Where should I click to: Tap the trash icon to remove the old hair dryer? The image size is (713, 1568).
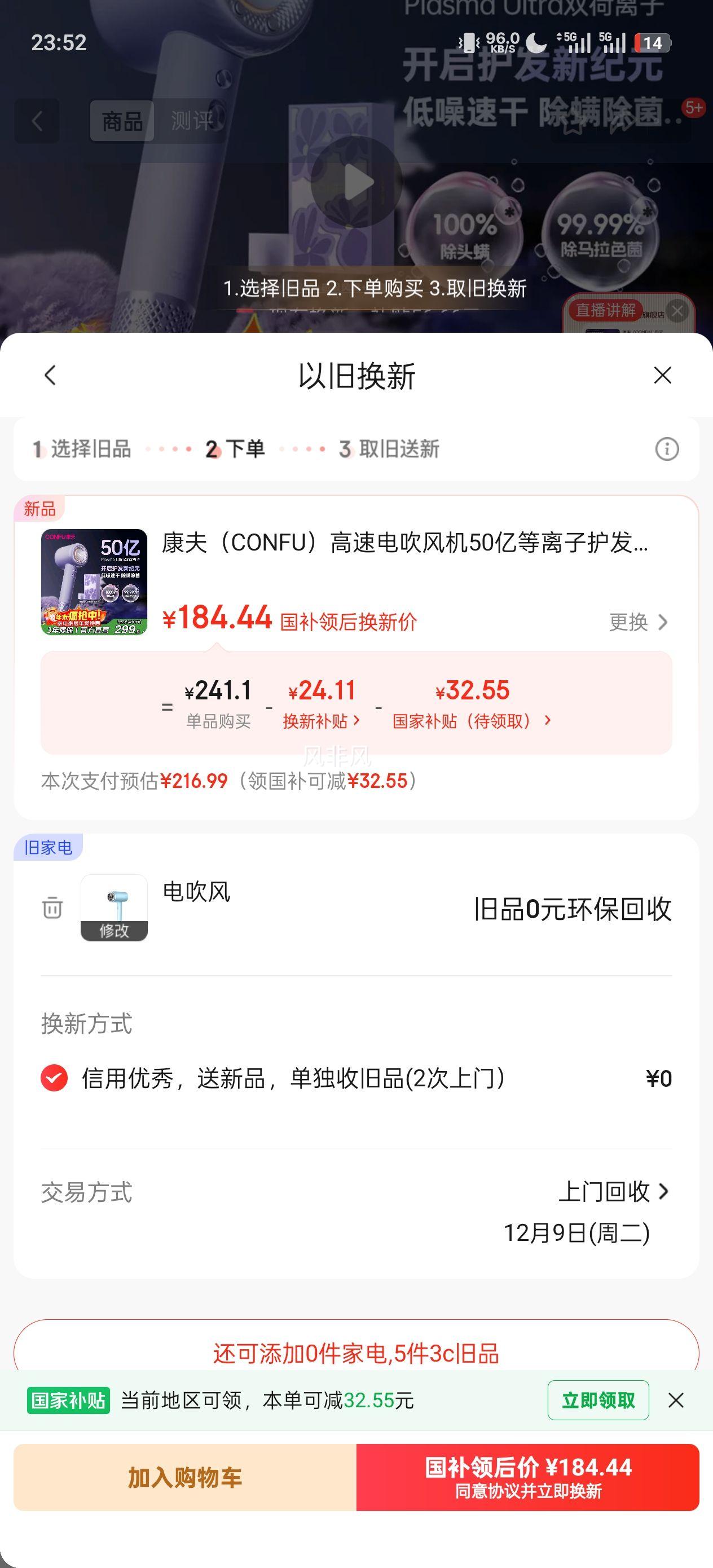coord(52,908)
